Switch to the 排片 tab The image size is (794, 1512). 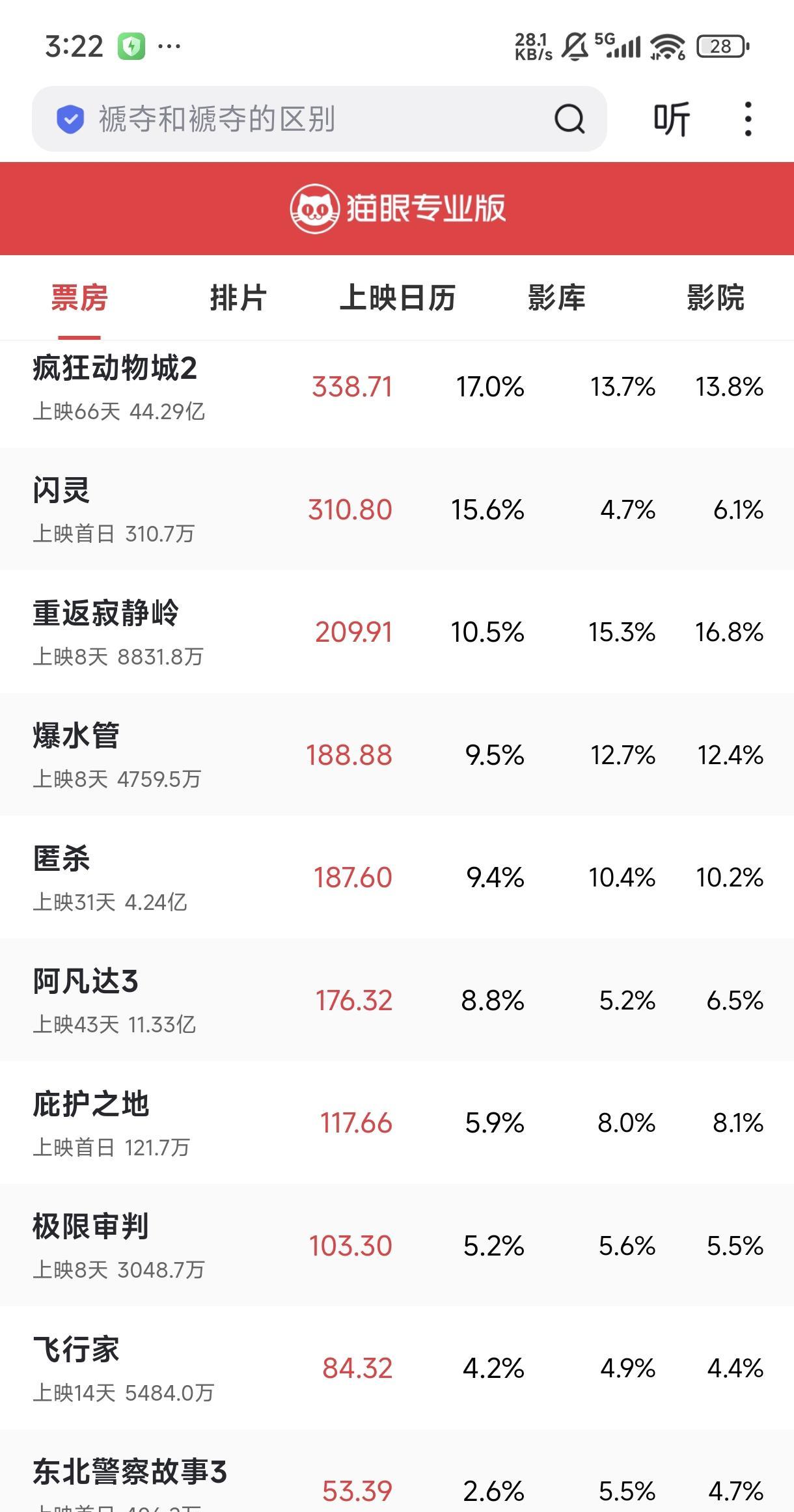[238, 298]
